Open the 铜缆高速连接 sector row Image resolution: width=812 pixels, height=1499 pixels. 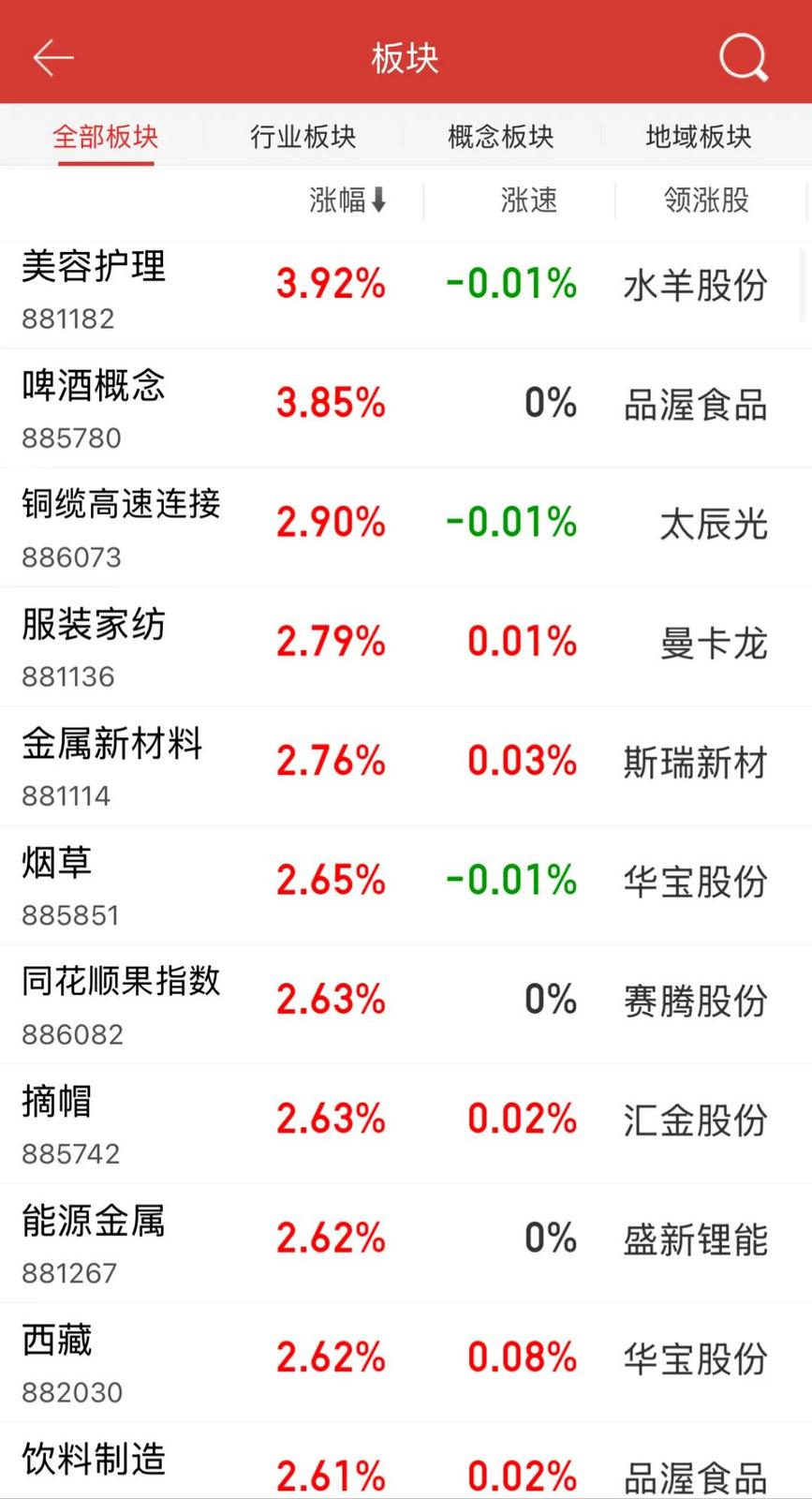(406, 527)
